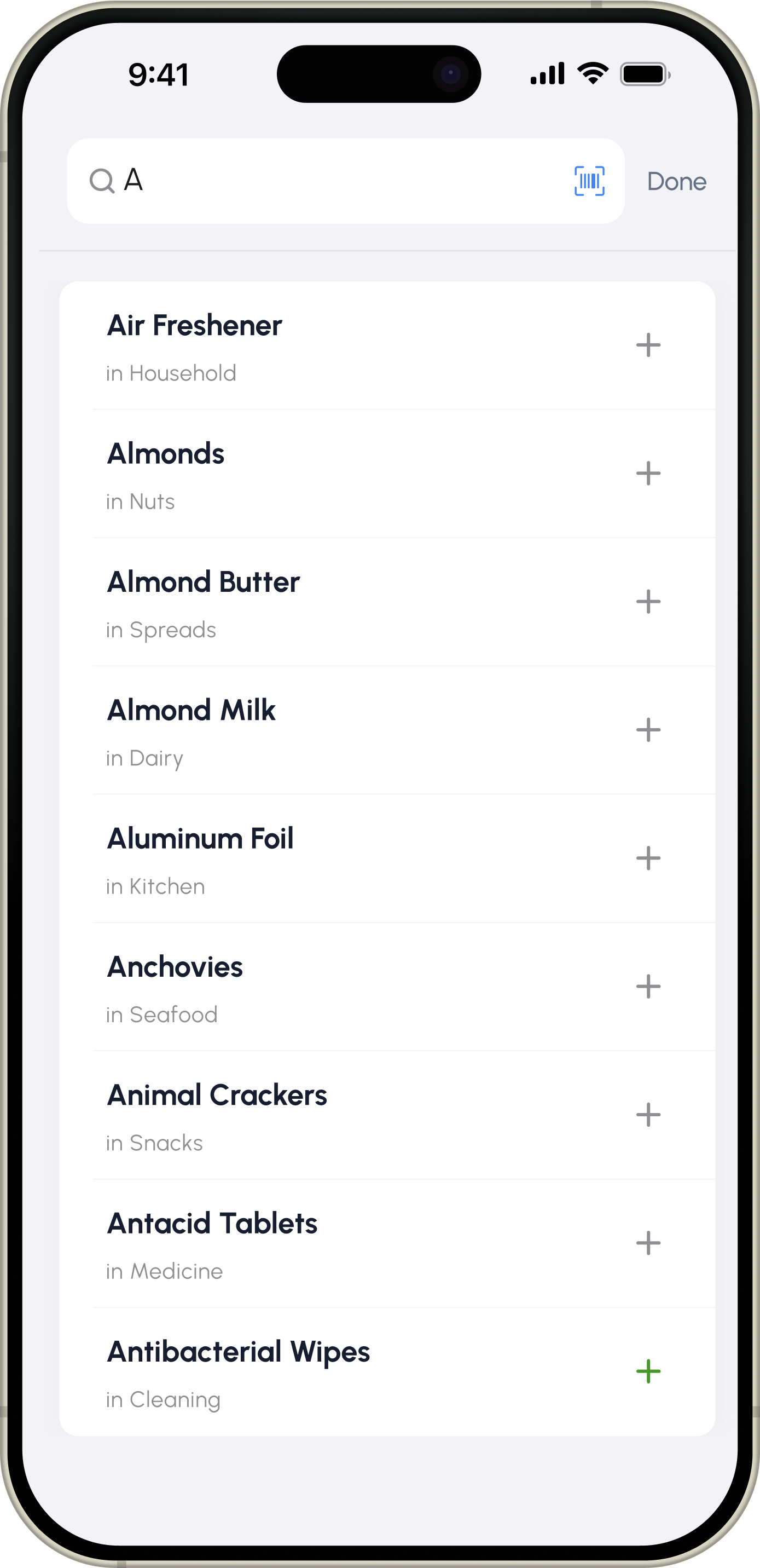Open the barcode scanner
This screenshot has width=760, height=1568.
(x=589, y=181)
